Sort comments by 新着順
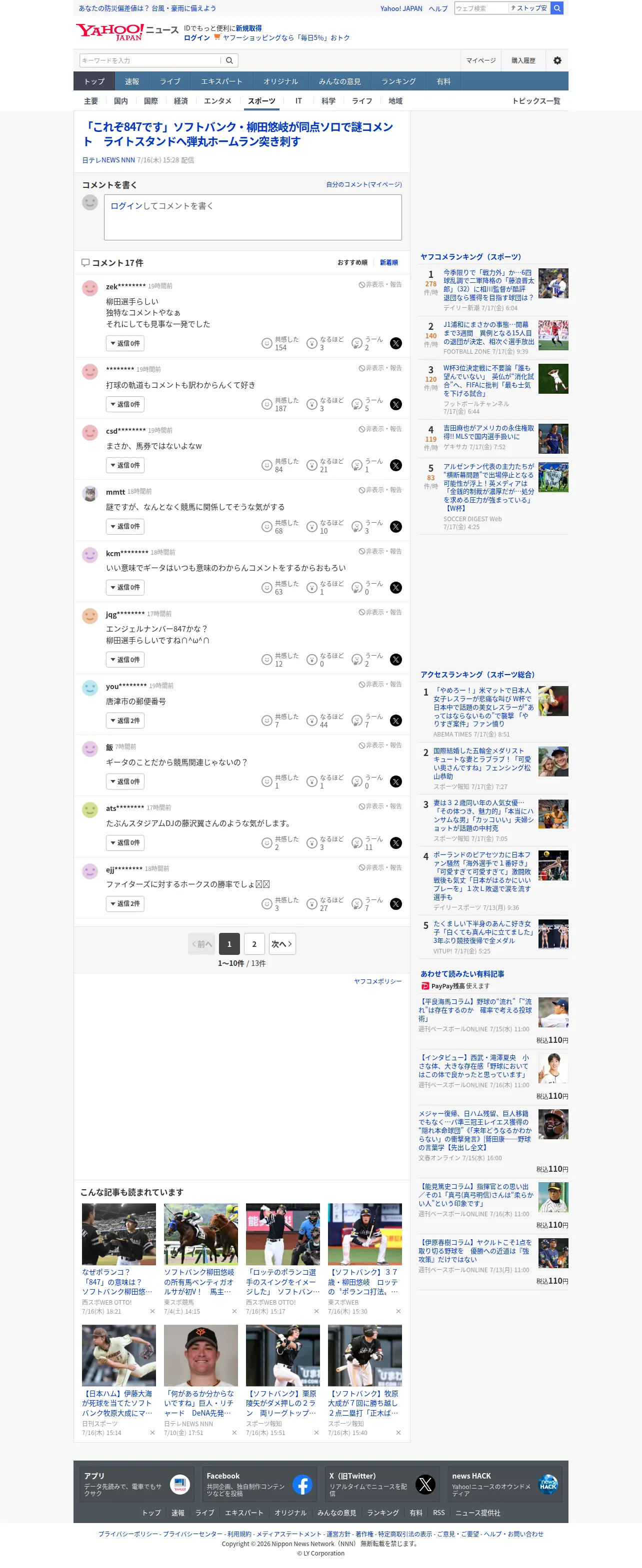This screenshot has height=1568, width=642. [x=388, y=262]
